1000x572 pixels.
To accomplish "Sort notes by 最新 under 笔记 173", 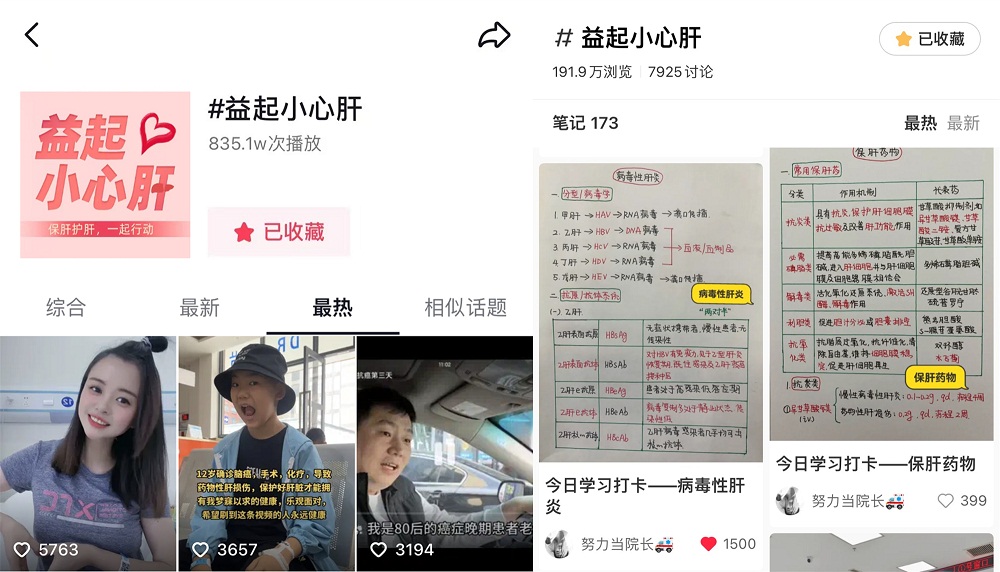I will click(963, 123).
